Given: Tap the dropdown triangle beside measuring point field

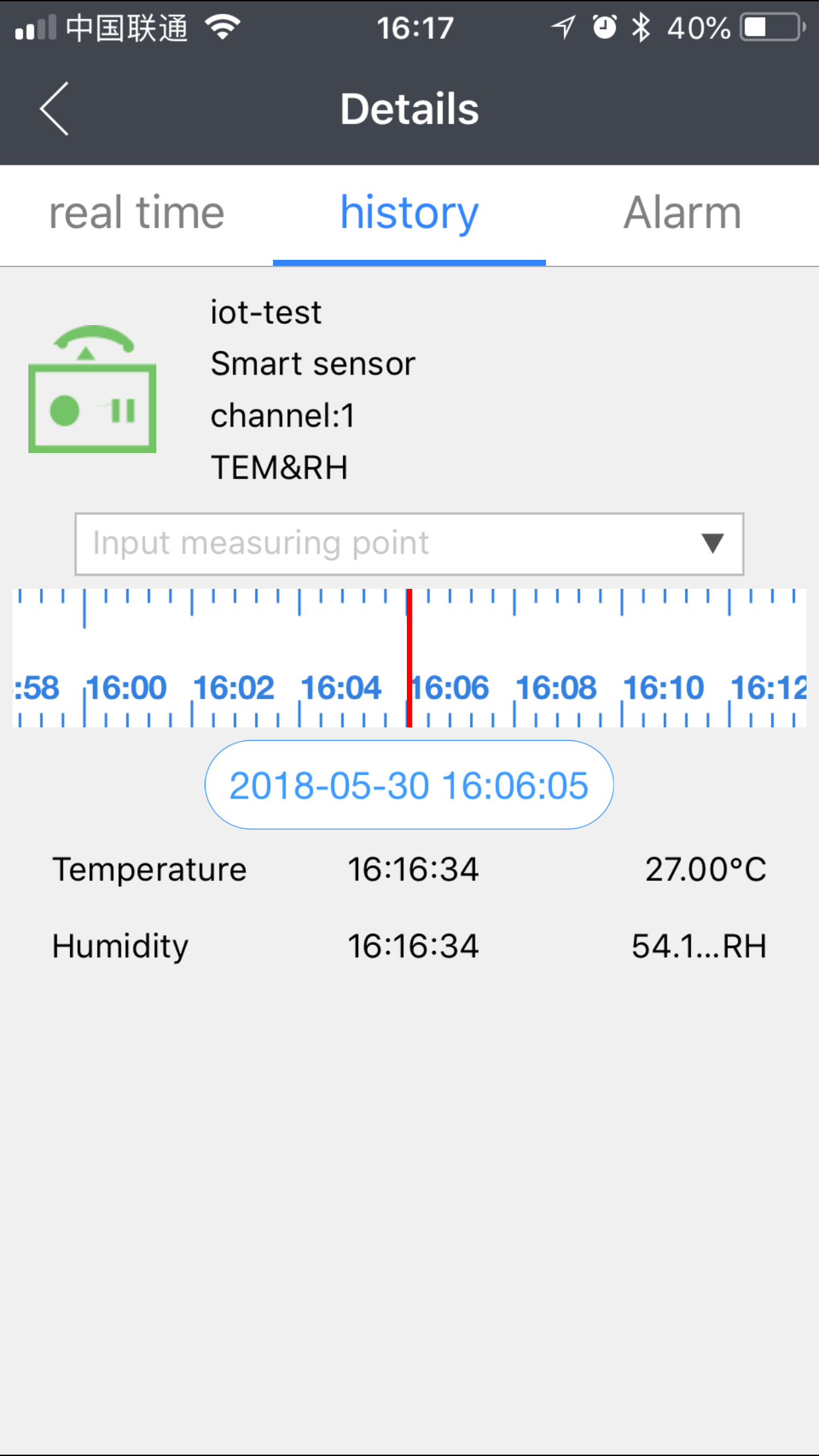Looking at the screenshot, I should pos(713,544).
